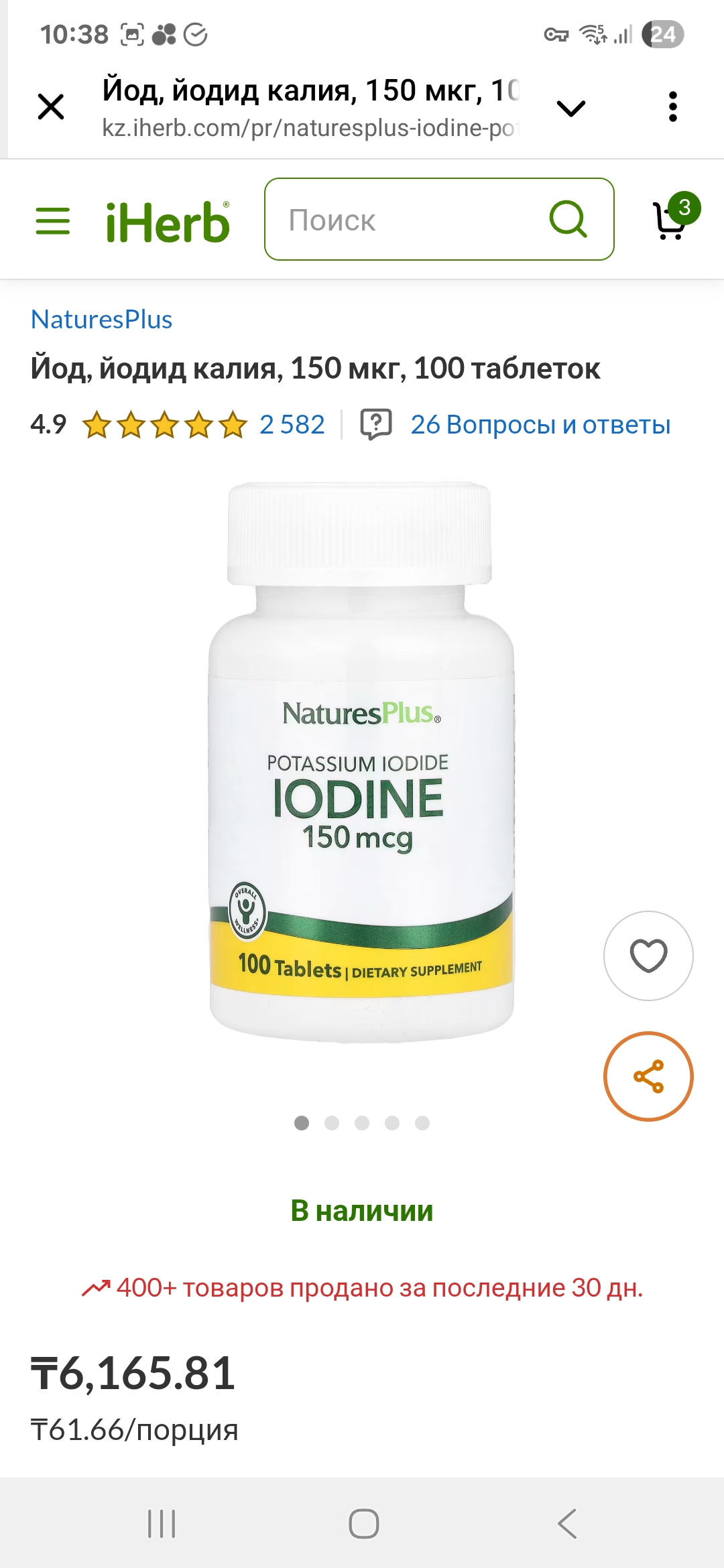Open the browser overflow menu
The image size is (724, 1568).
(x=672, y=107)
